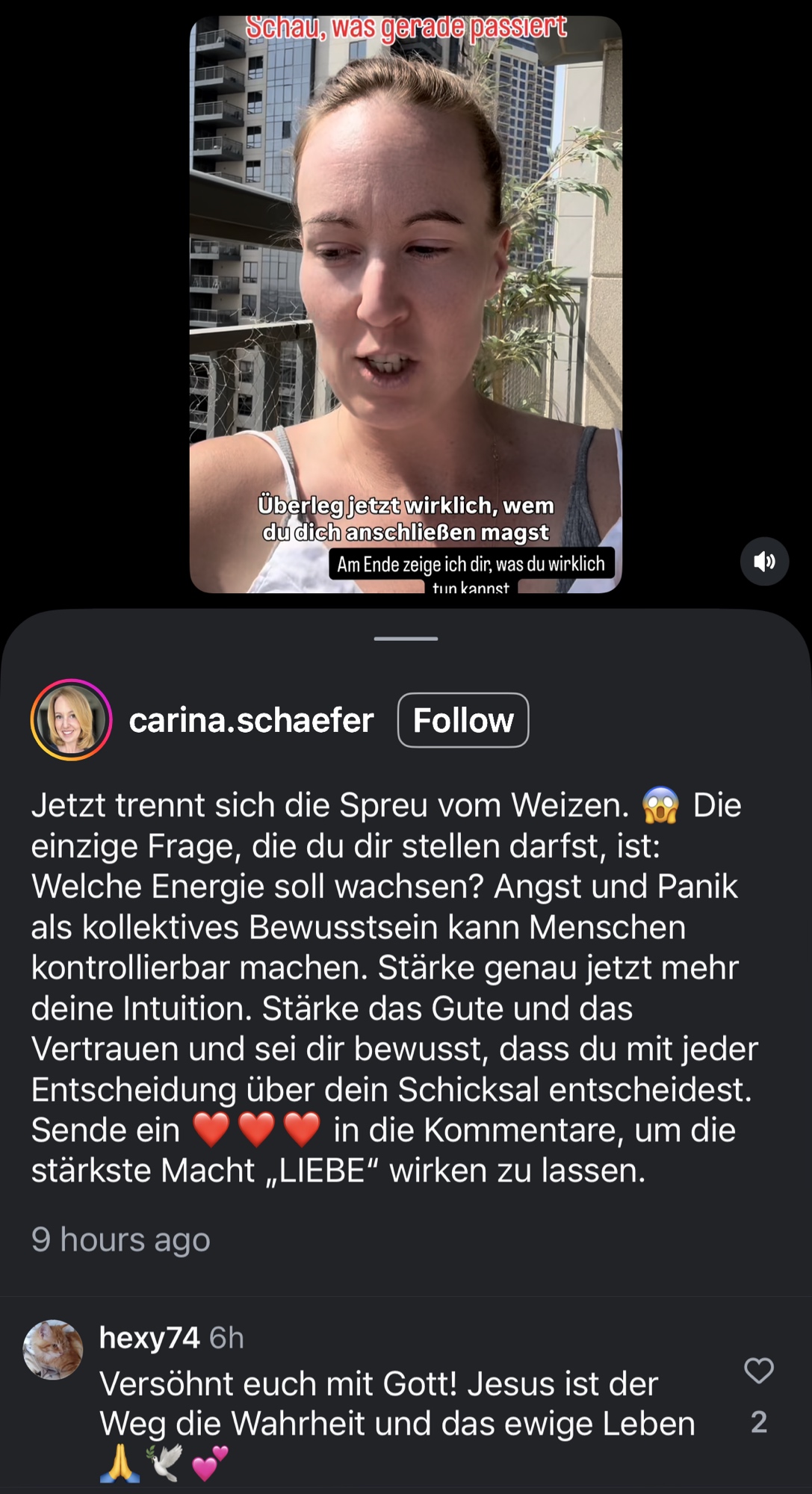Like hexy74's comment

coord(759,1370)
